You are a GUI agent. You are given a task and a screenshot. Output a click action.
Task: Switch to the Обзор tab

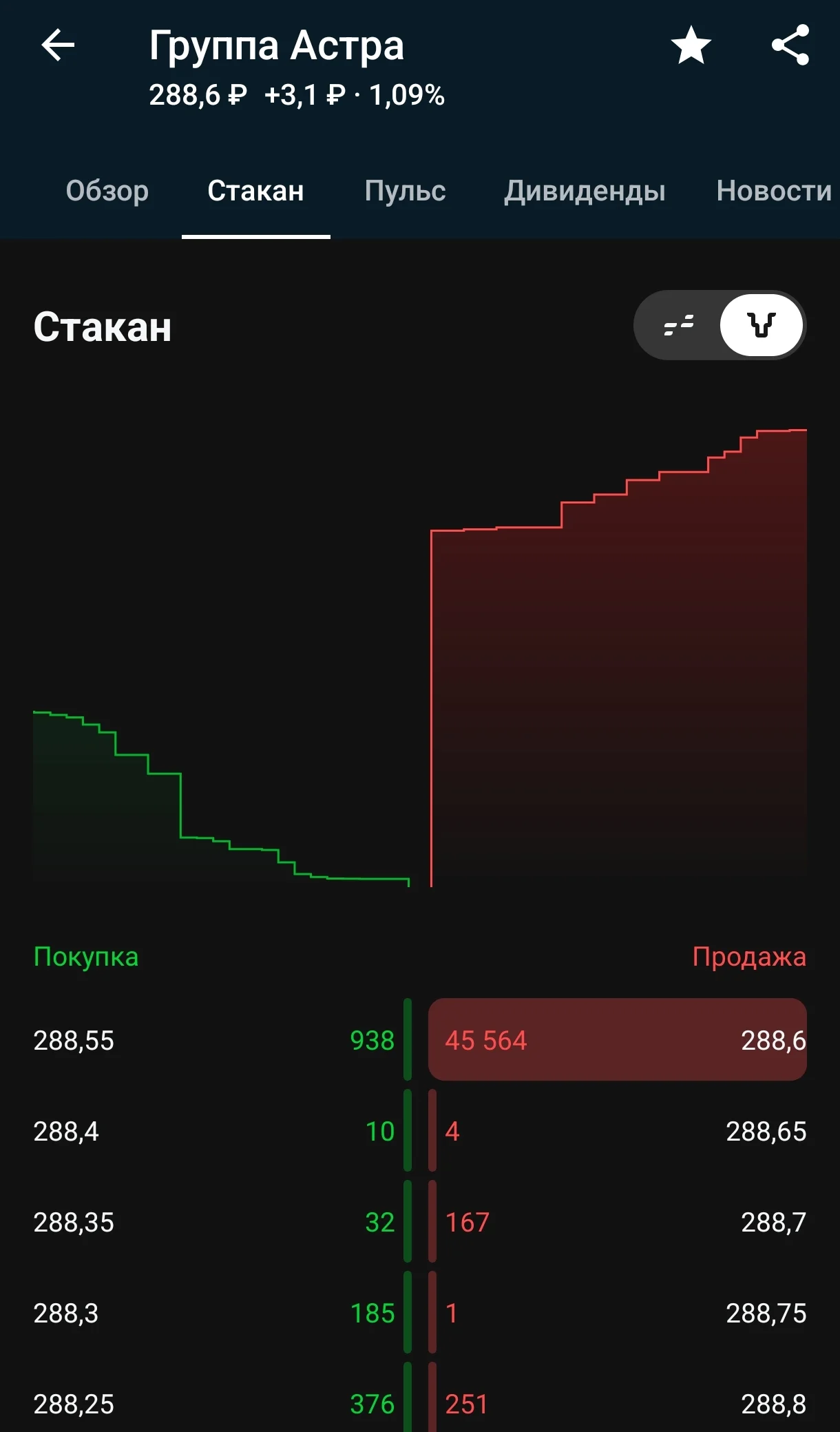pos(107,191)
